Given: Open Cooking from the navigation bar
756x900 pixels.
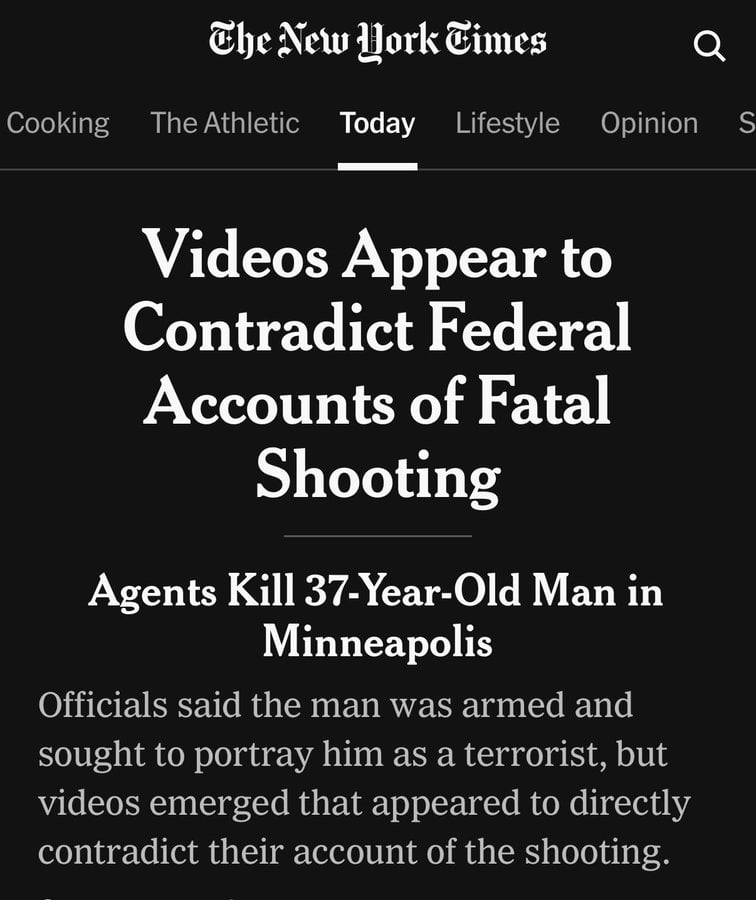Looking at the screenshot, I should [x=58, y=123].
